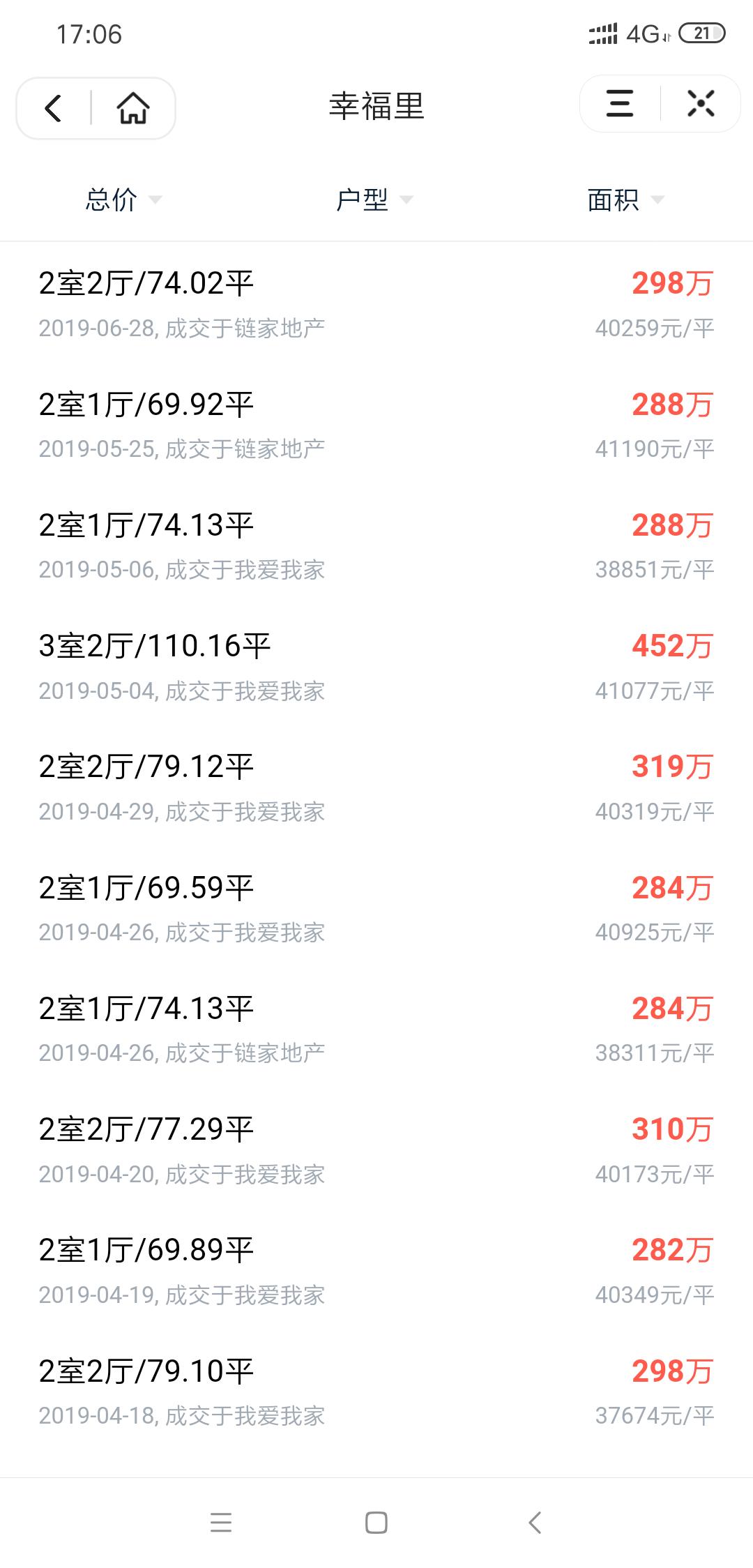Screen dimensions: 753x1568
Task: Open the 2室2厅/74.02平 listing from 2019-06-28
Action: (x=376, y=300)
